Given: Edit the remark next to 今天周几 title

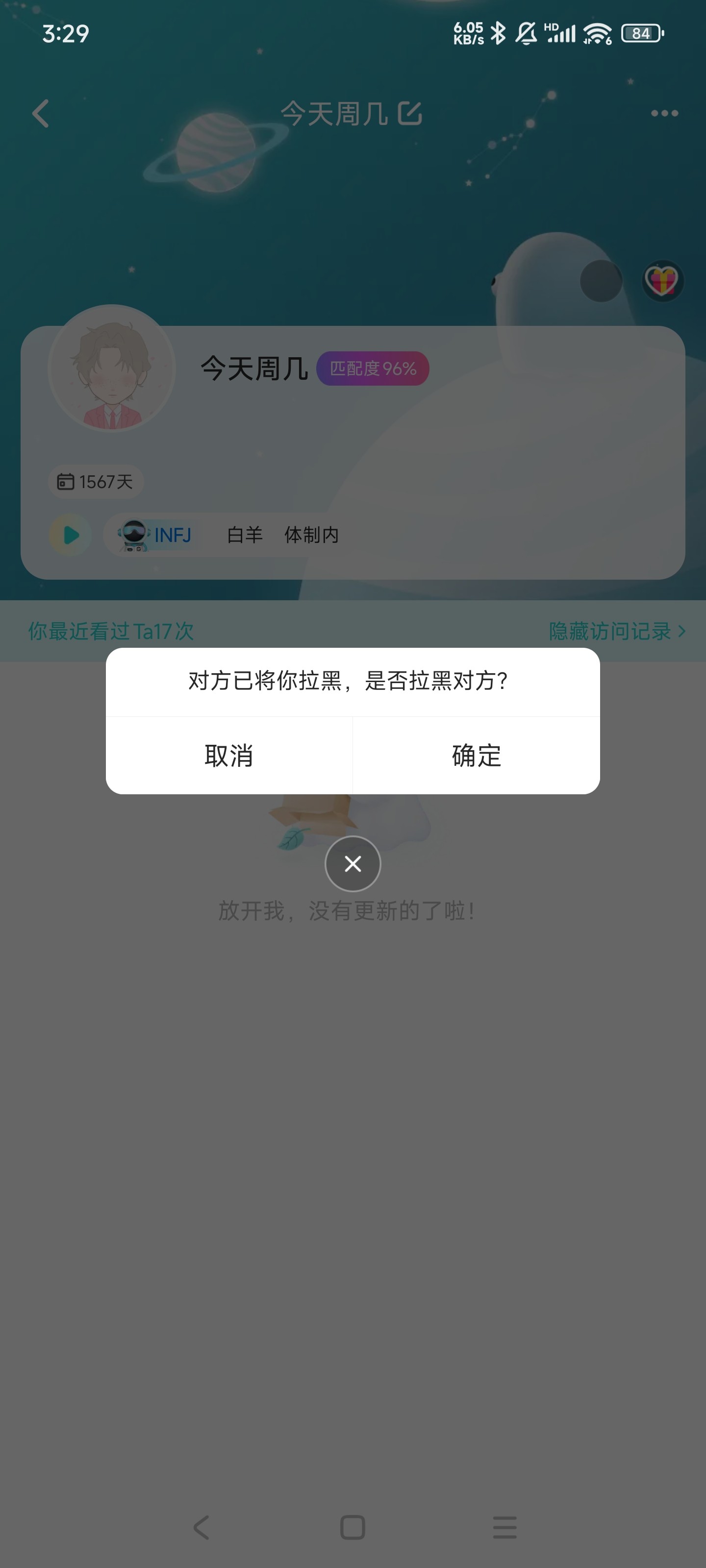Looking at the screenshot, I should coord(410,113).
